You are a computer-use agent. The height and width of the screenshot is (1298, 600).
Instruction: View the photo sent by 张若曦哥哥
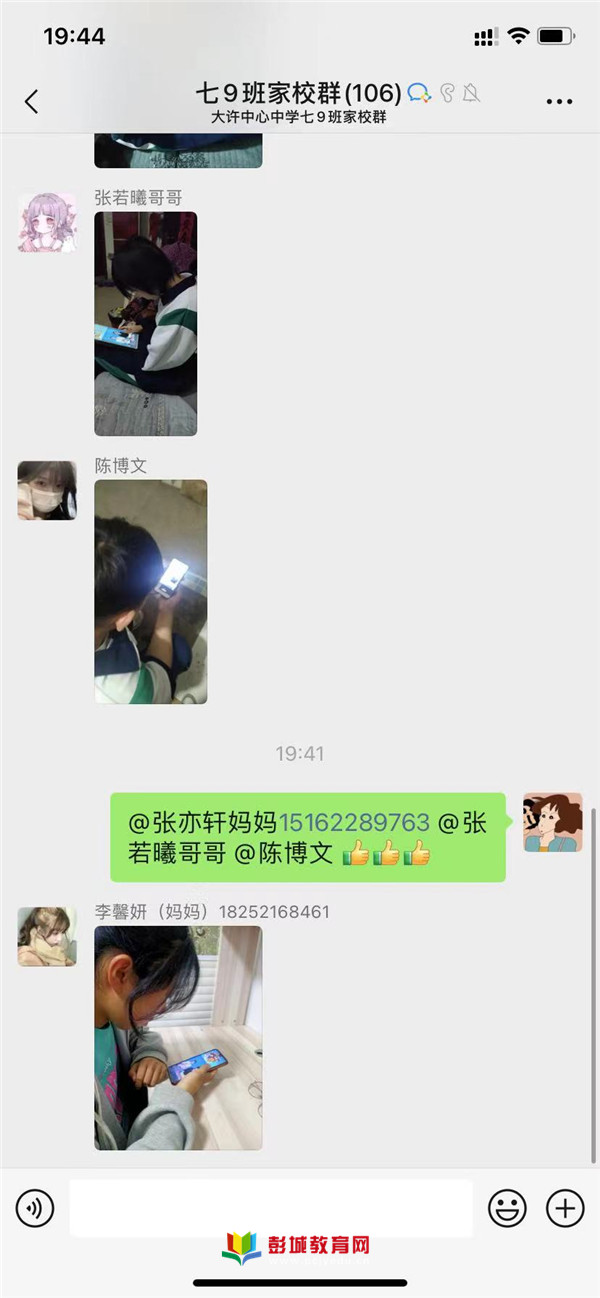(x=146, y=324)
